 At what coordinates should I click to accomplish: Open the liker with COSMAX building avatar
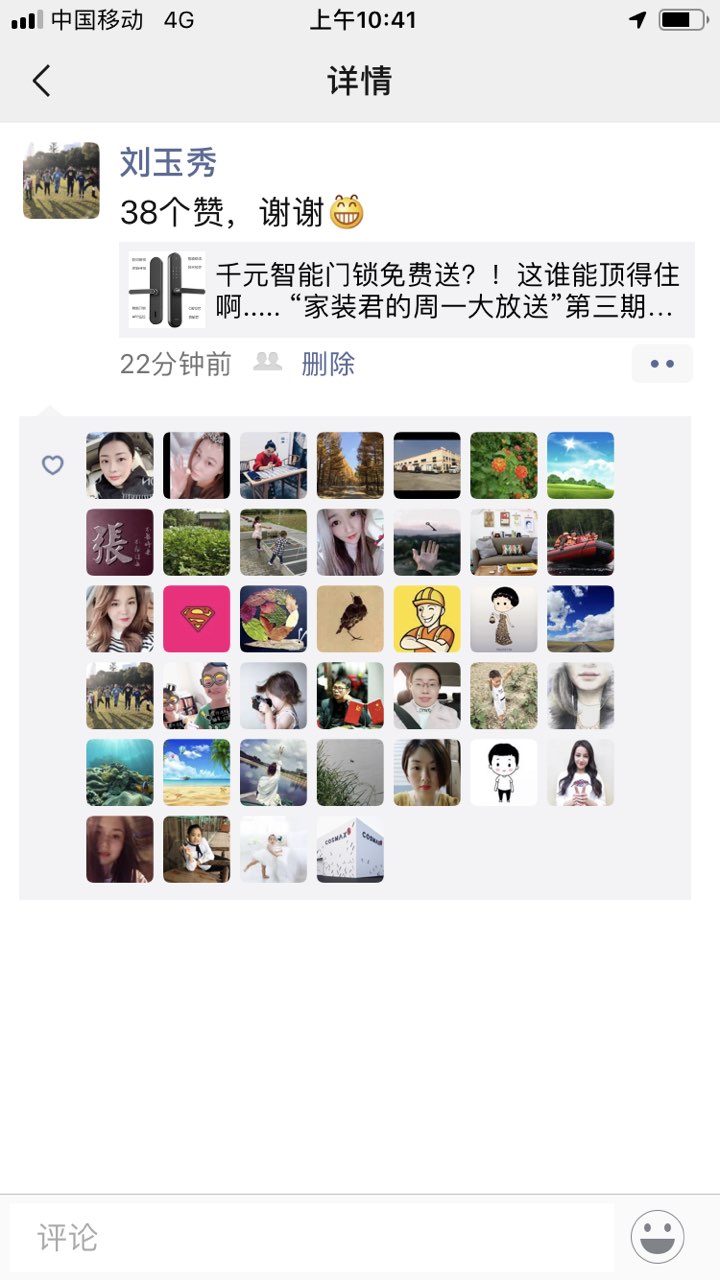tap(350, 849)
